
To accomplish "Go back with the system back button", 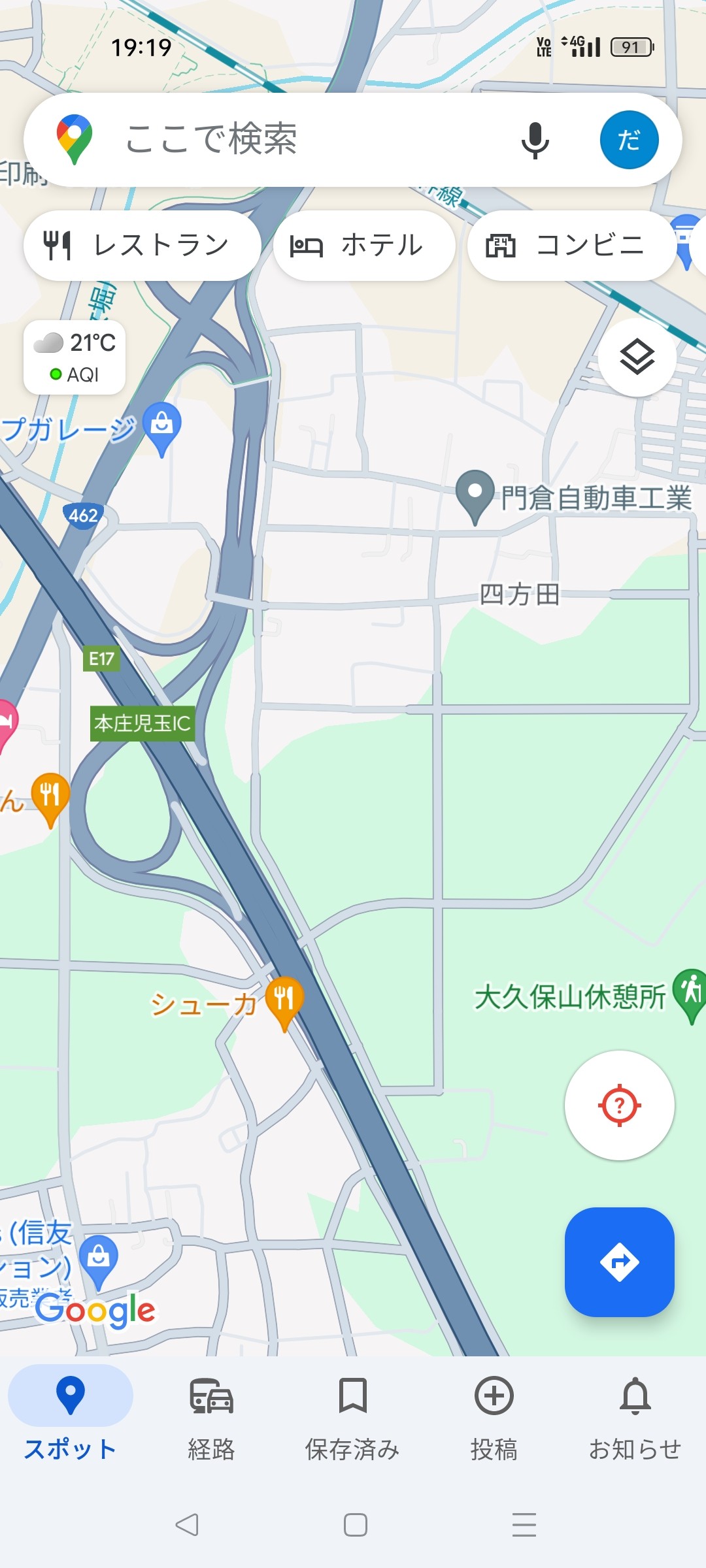I will [187, 1525].
